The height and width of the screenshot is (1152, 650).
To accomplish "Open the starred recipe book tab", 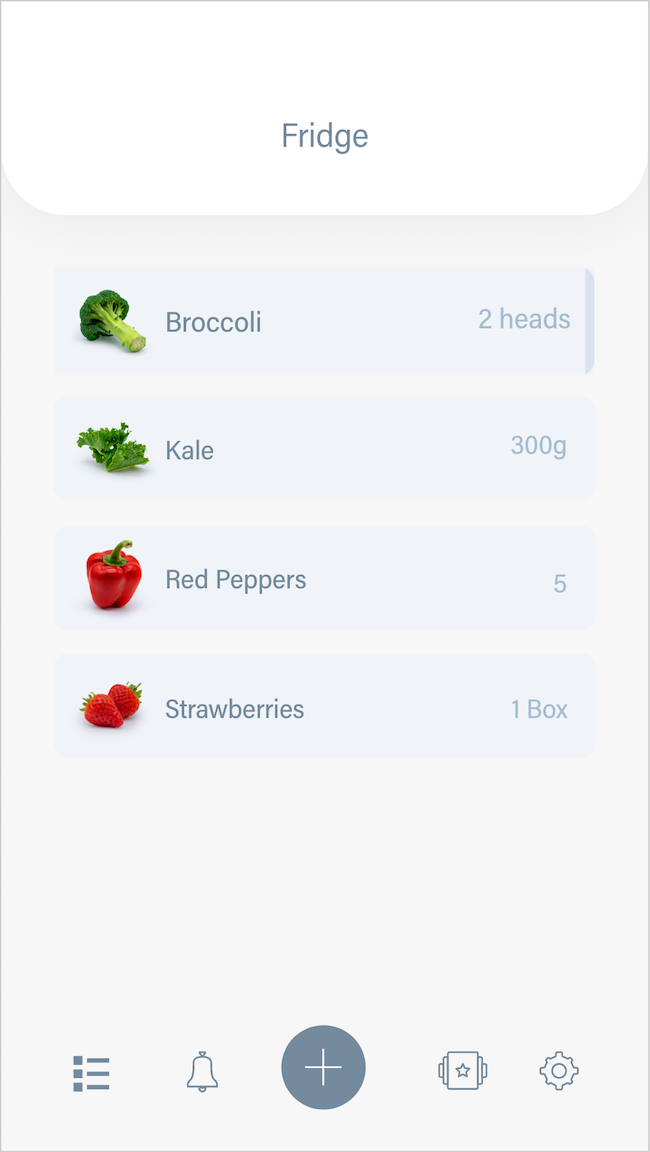I will pos(463,1070).
